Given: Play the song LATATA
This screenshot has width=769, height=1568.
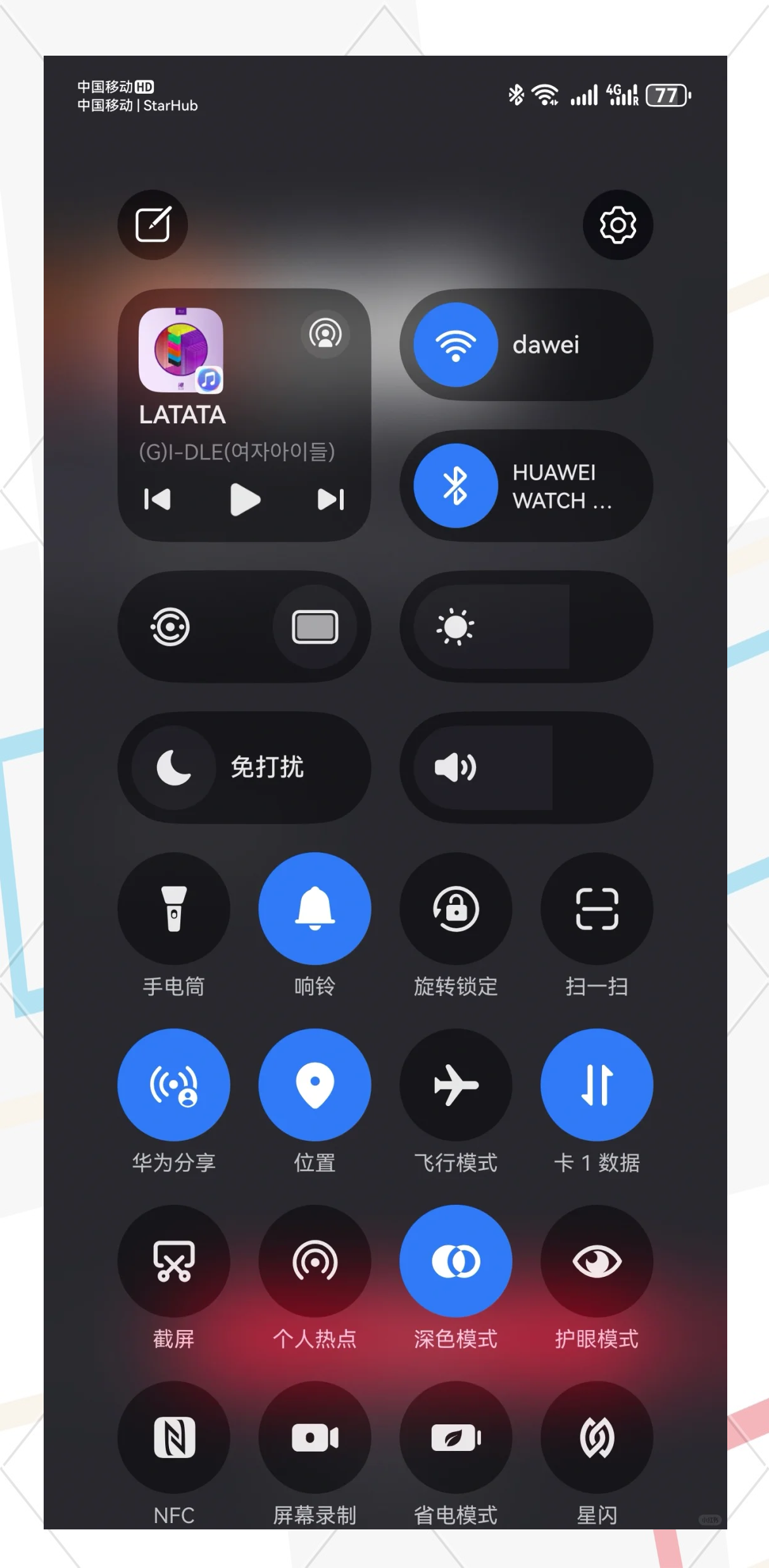Looking at the screenshot, I should point(244,500).
